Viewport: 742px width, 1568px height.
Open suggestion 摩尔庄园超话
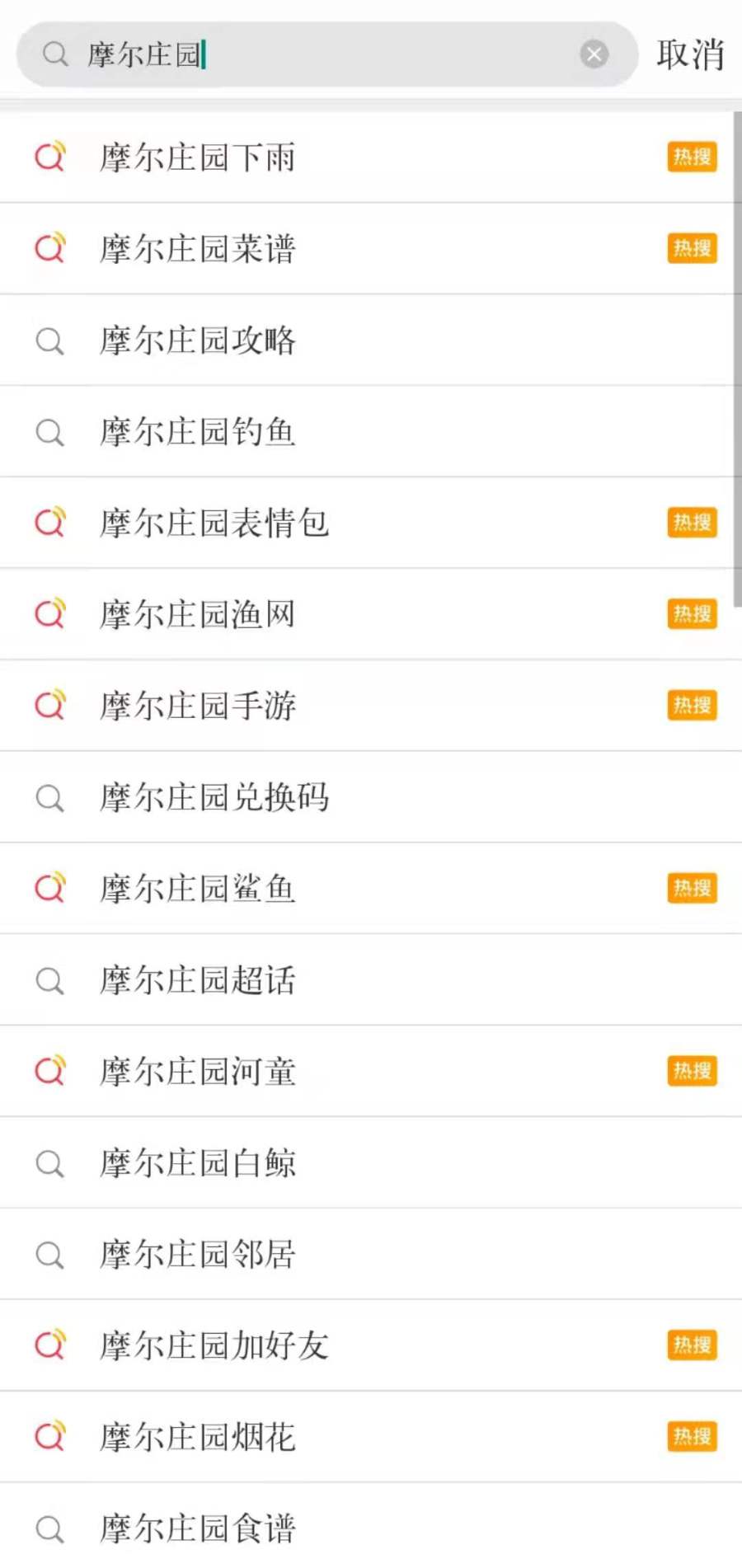(x=198, y=981)
